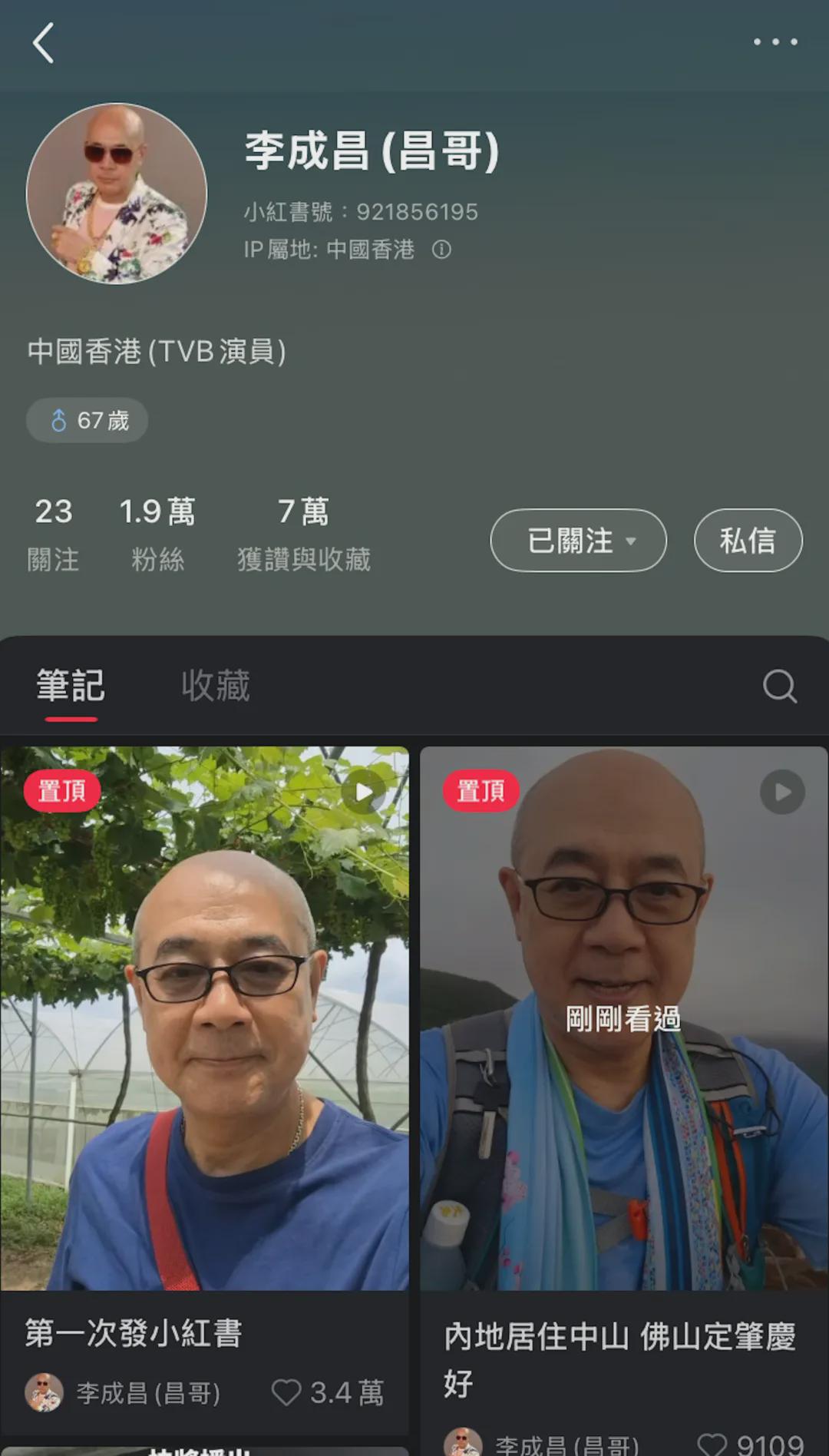This screenshot has width=829, height=1456.
Task: Like the note with 9109 likes
Action: 712,1444
